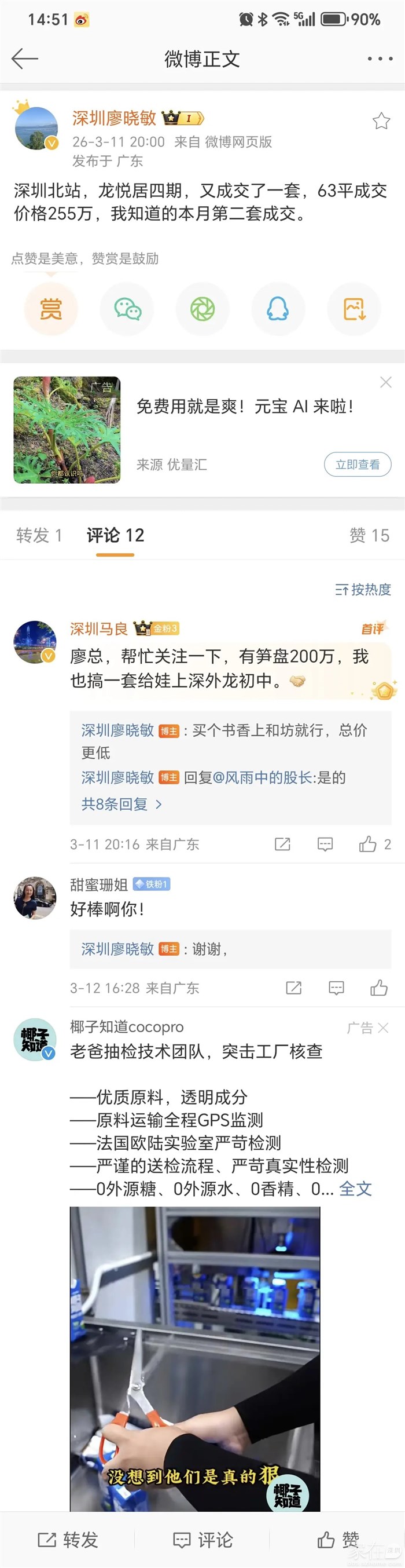Reply to 甜蜜珊姐's comment
Screen dimensions: 405x1568
click(336, 988)
